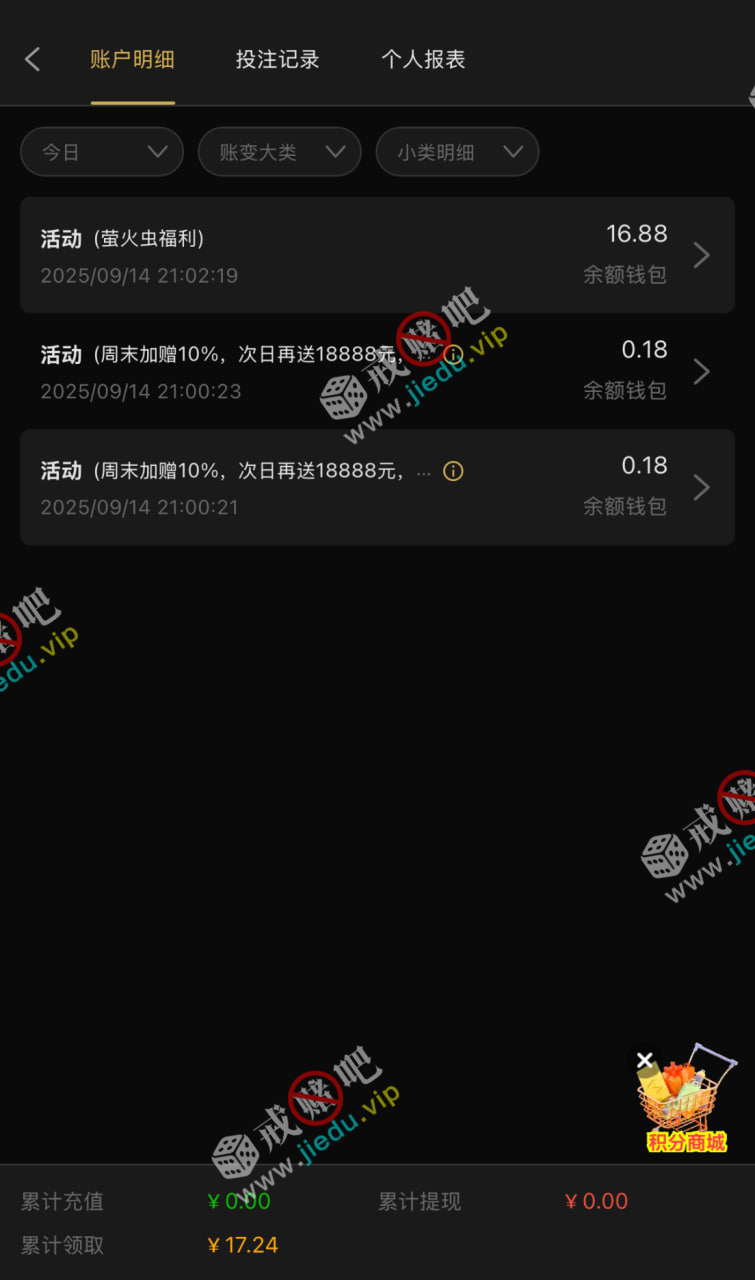This screenshot has height=1280, width=755.
Task: Expand the 今日 date dropdown
Action: tap(102, 152)
